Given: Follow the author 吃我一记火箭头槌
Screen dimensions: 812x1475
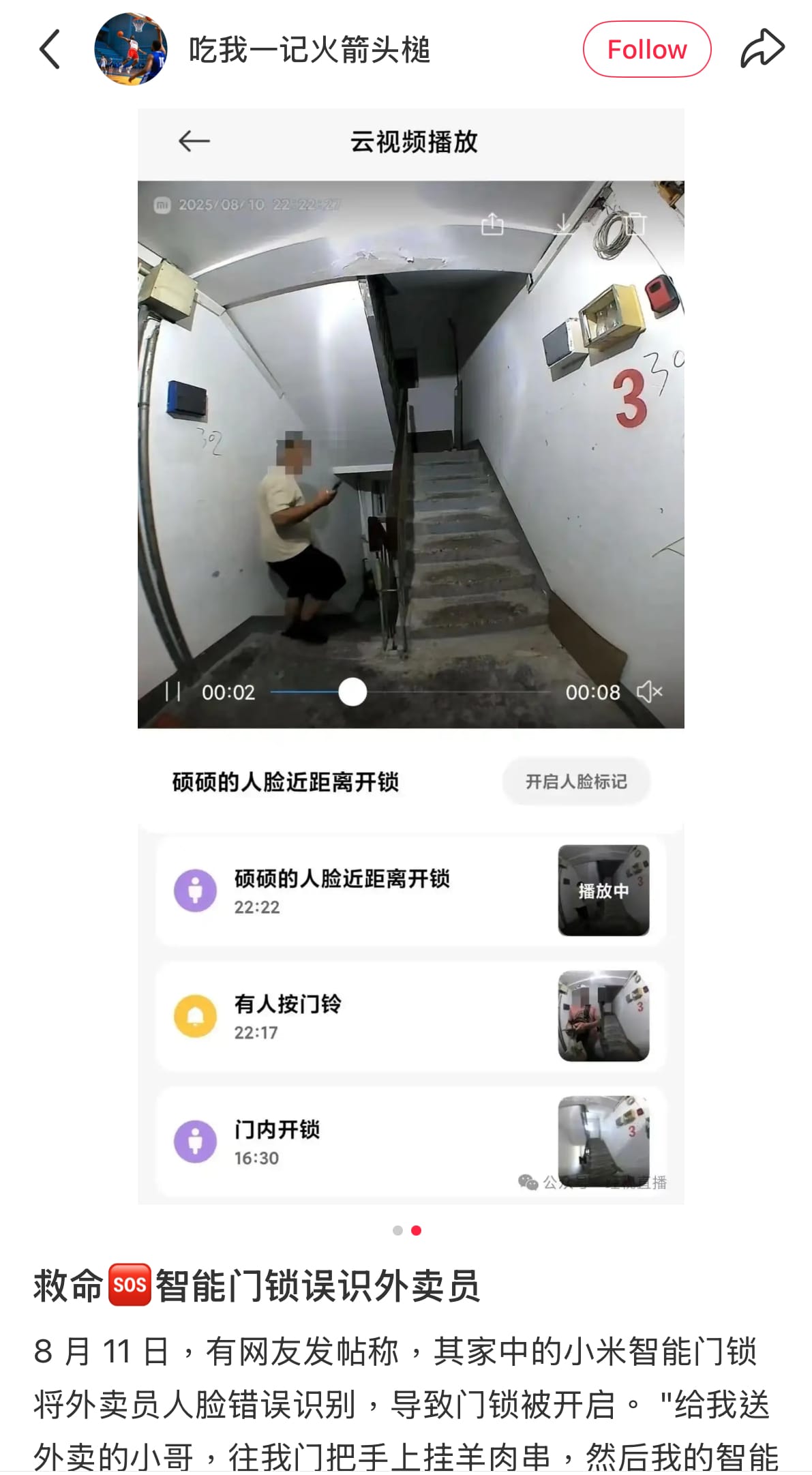Looking at the screenshot, I should pos(646,49).
